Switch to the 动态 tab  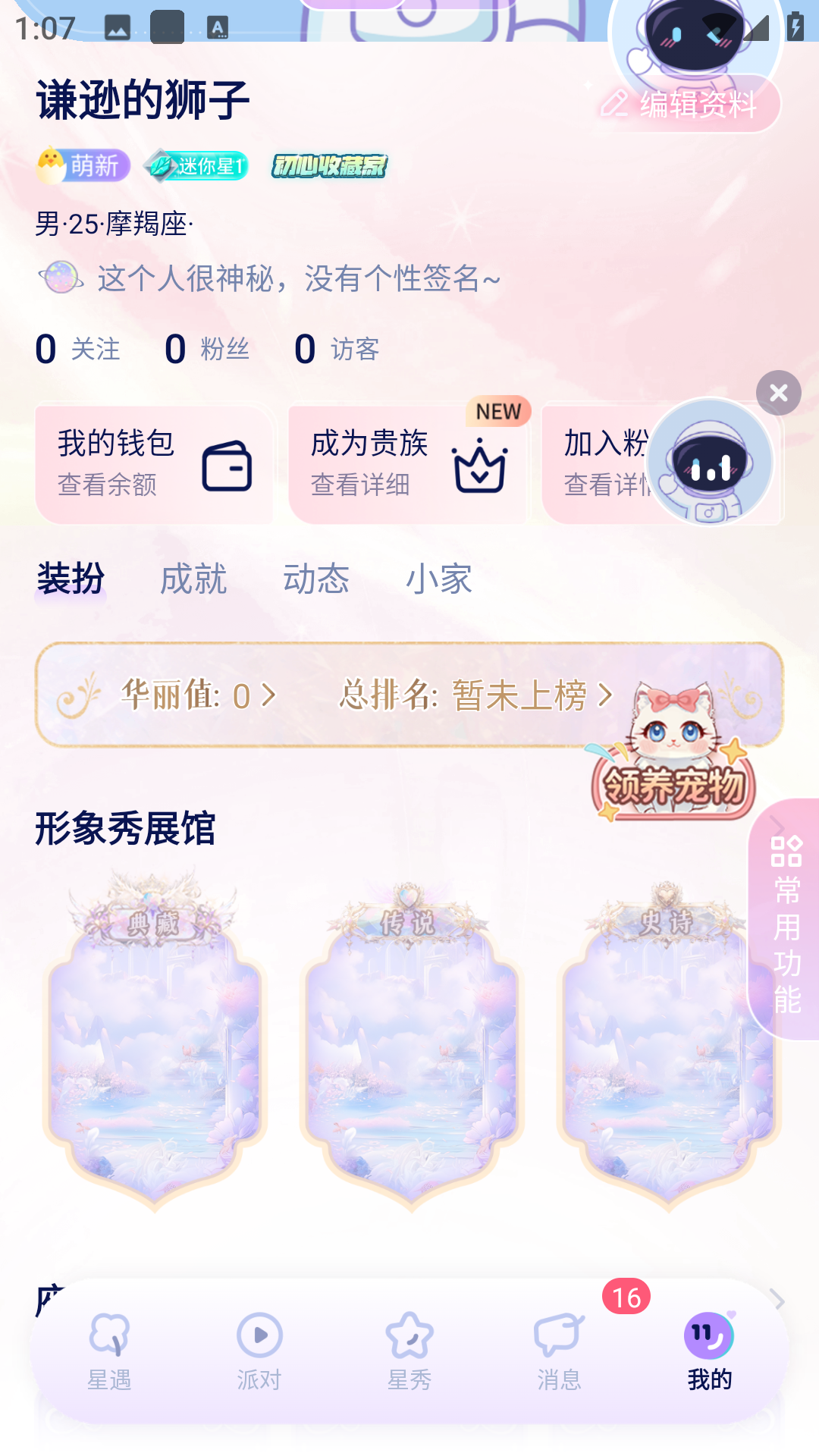316,579
